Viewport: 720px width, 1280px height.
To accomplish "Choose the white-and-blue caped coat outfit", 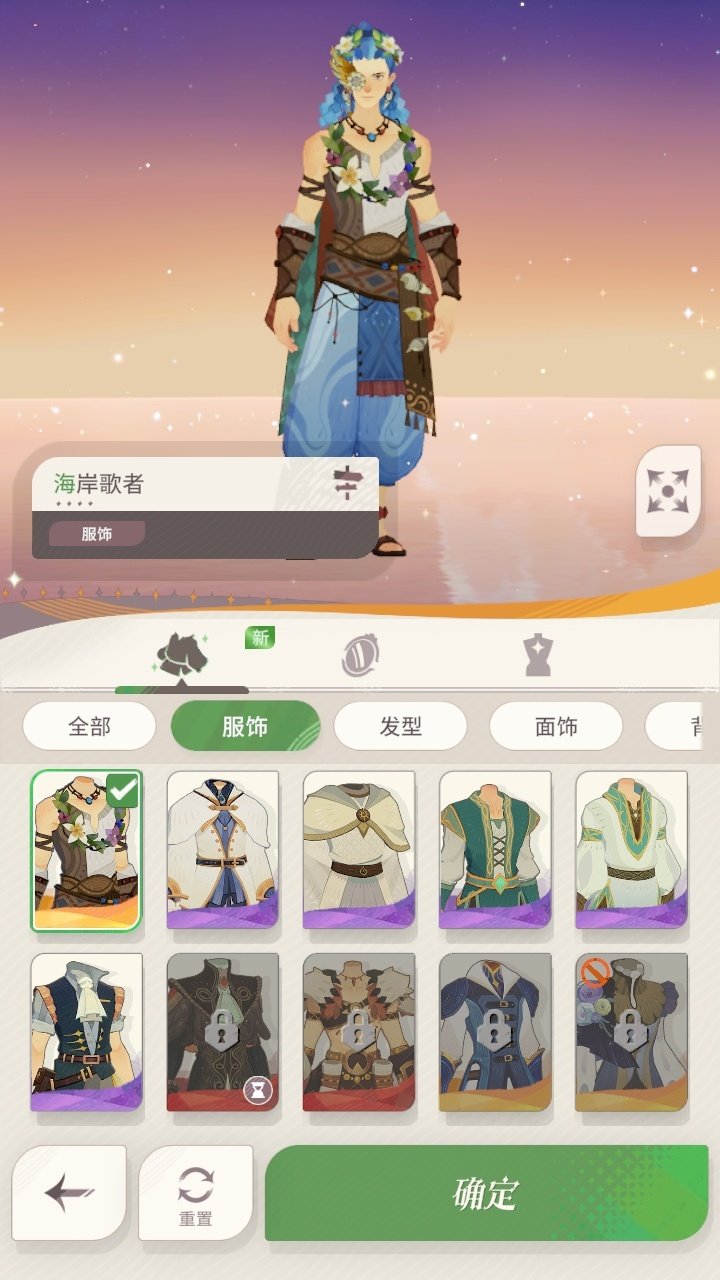I will [x=222, y=849].
